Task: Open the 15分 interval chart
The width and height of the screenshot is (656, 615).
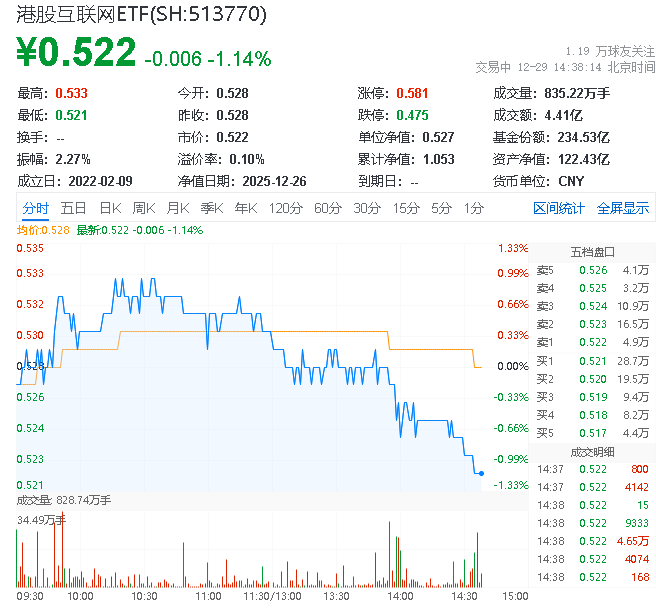Action: (406, 208)
